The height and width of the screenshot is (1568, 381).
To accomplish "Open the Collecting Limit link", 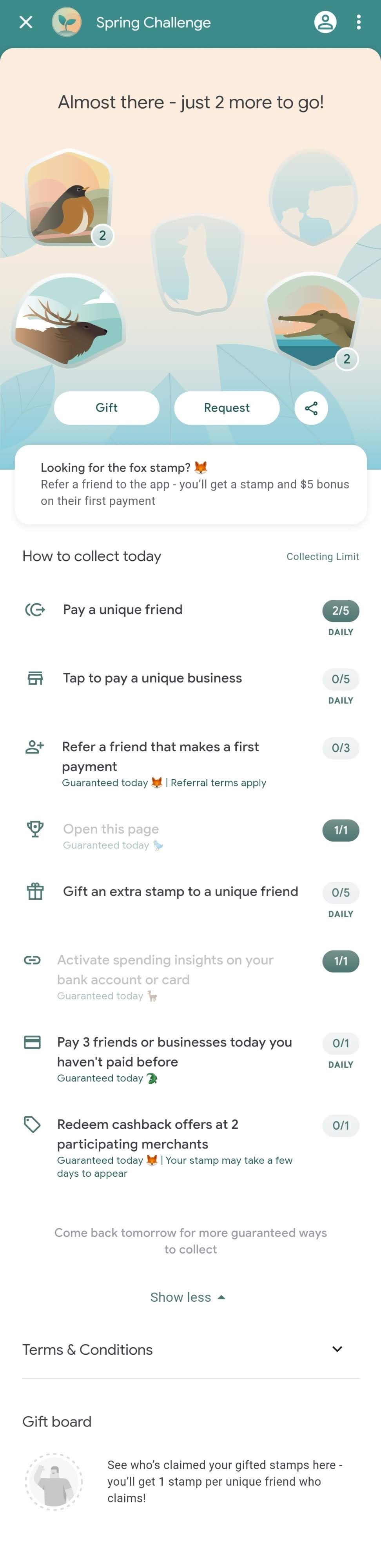I will [x=323, y=556].
